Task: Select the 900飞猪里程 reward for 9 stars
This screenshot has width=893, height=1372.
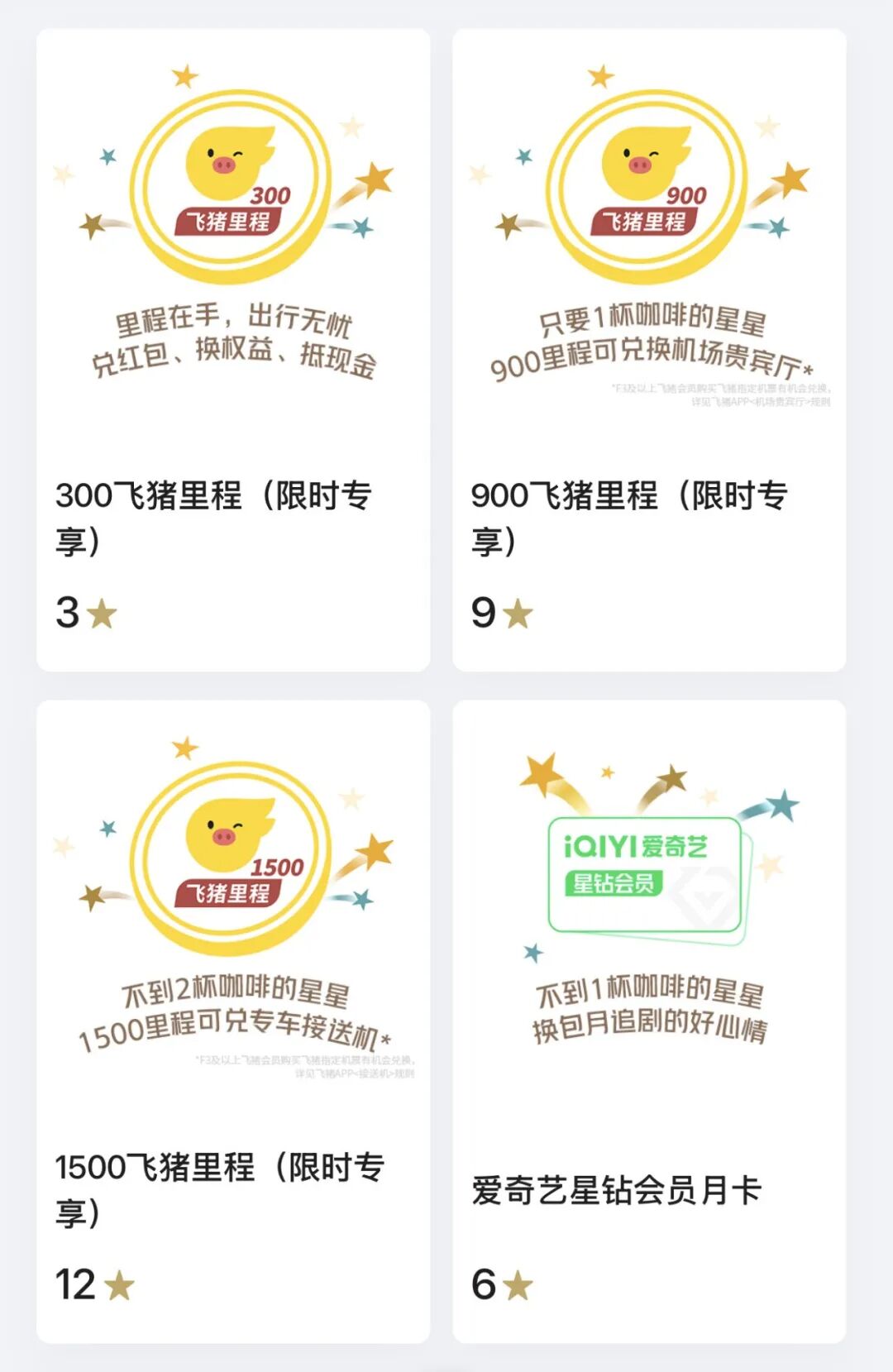Action: tap(649, 350)
